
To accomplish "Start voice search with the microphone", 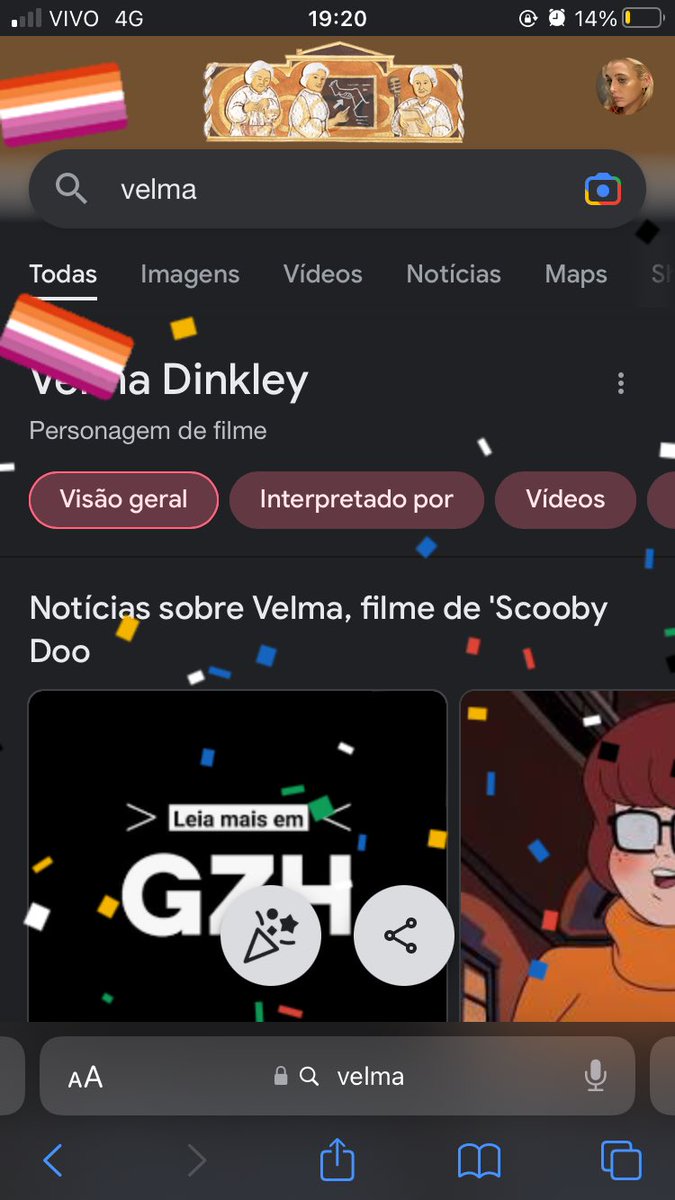I will coord(595,1076).
